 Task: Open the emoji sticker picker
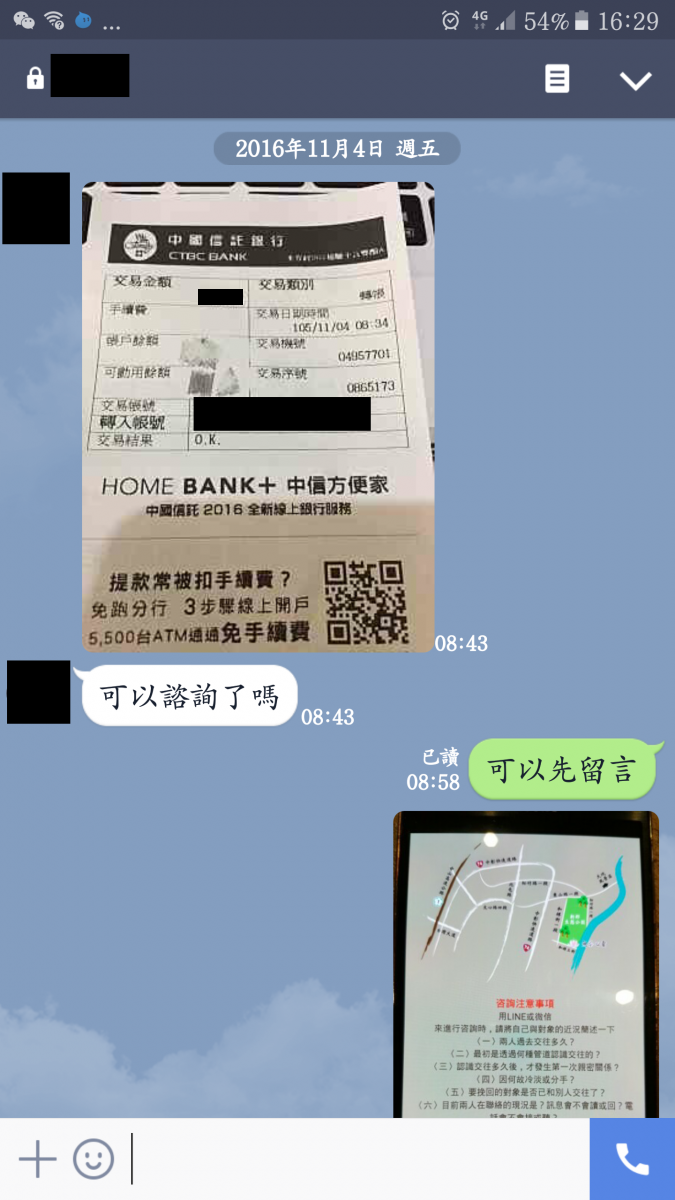tap(94, 1159)
